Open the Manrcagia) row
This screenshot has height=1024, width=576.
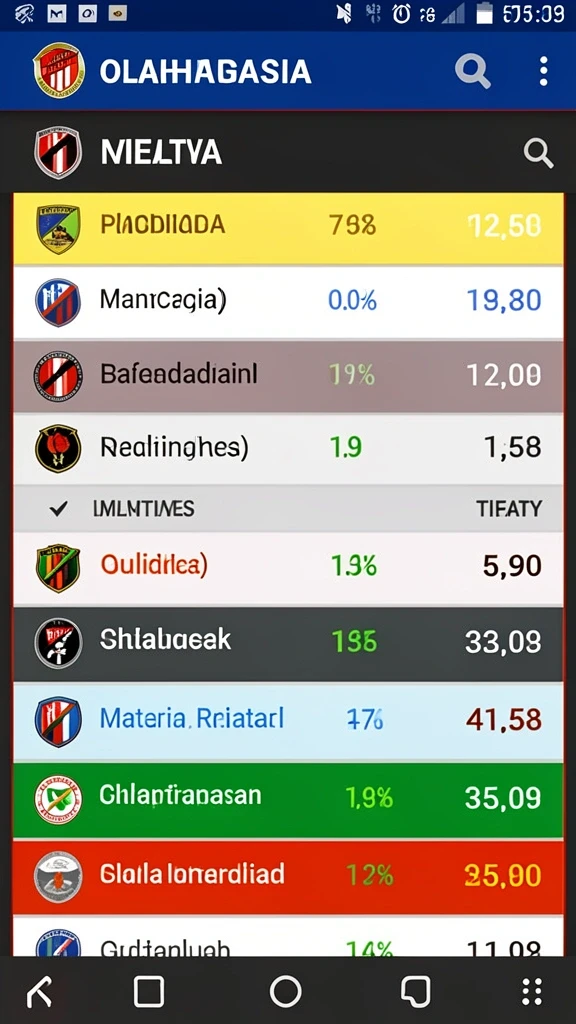point(288,302)
